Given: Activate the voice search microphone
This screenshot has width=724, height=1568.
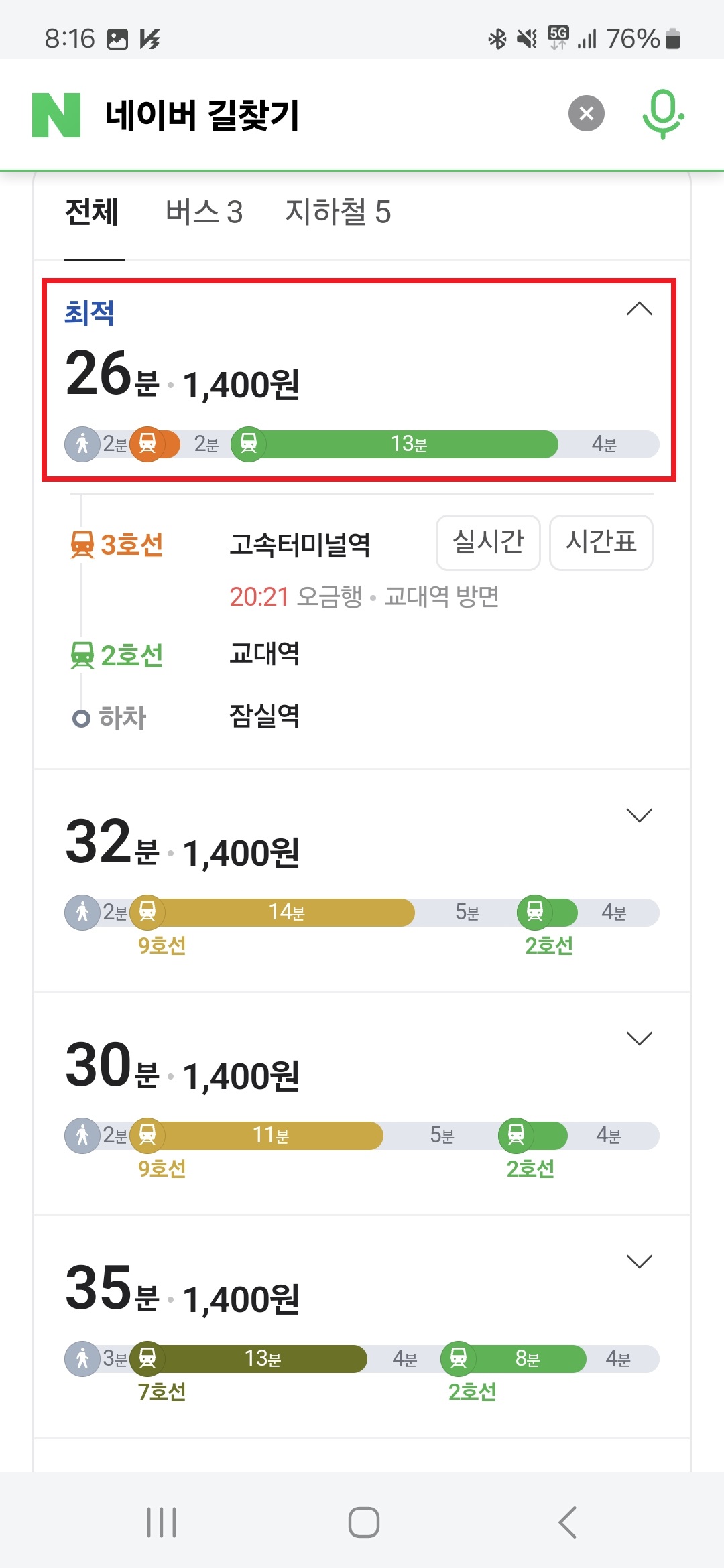Looking at the screenshot, I should coord(664,114).
